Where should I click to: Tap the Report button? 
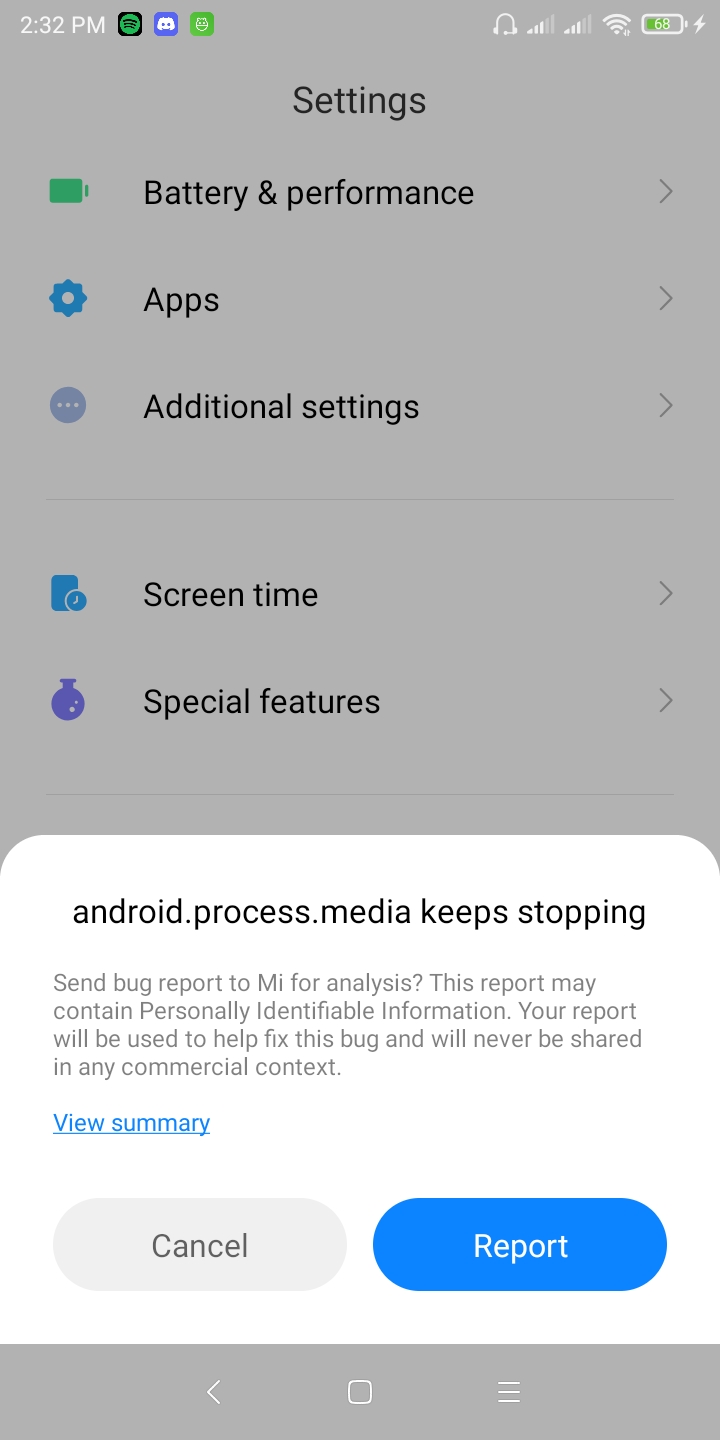tap(519, 1245)
